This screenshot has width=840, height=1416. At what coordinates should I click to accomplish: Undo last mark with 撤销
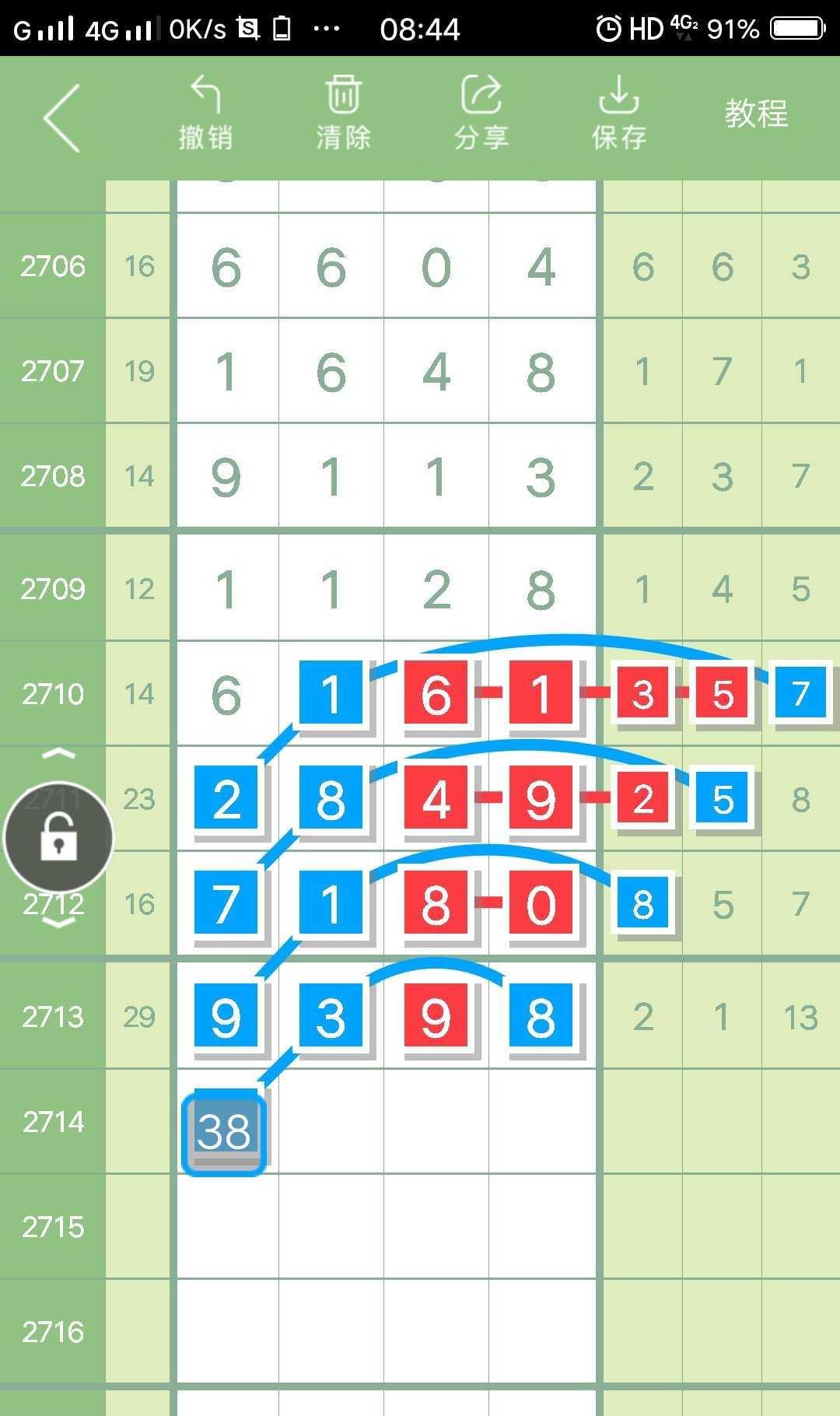[205, 114]
